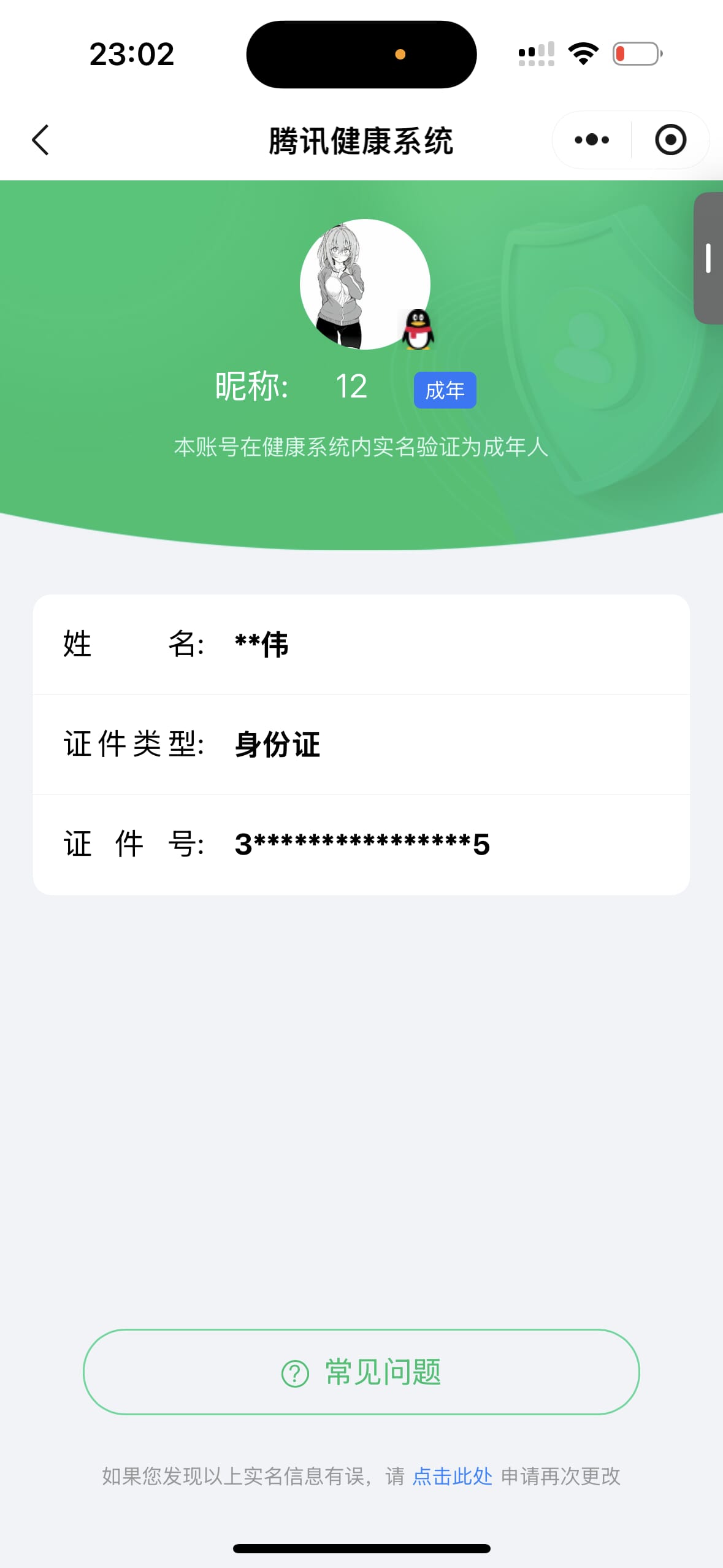Tap the 姓名 row showing **伟
This screenshot has height=1568, width=723.
click(x=362, y=644)
